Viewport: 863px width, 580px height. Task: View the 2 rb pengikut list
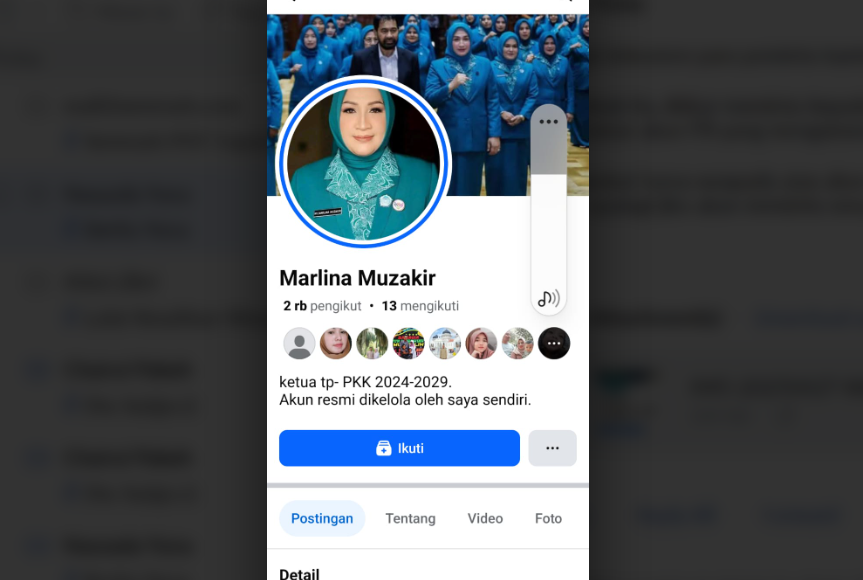tap(320, 306)
